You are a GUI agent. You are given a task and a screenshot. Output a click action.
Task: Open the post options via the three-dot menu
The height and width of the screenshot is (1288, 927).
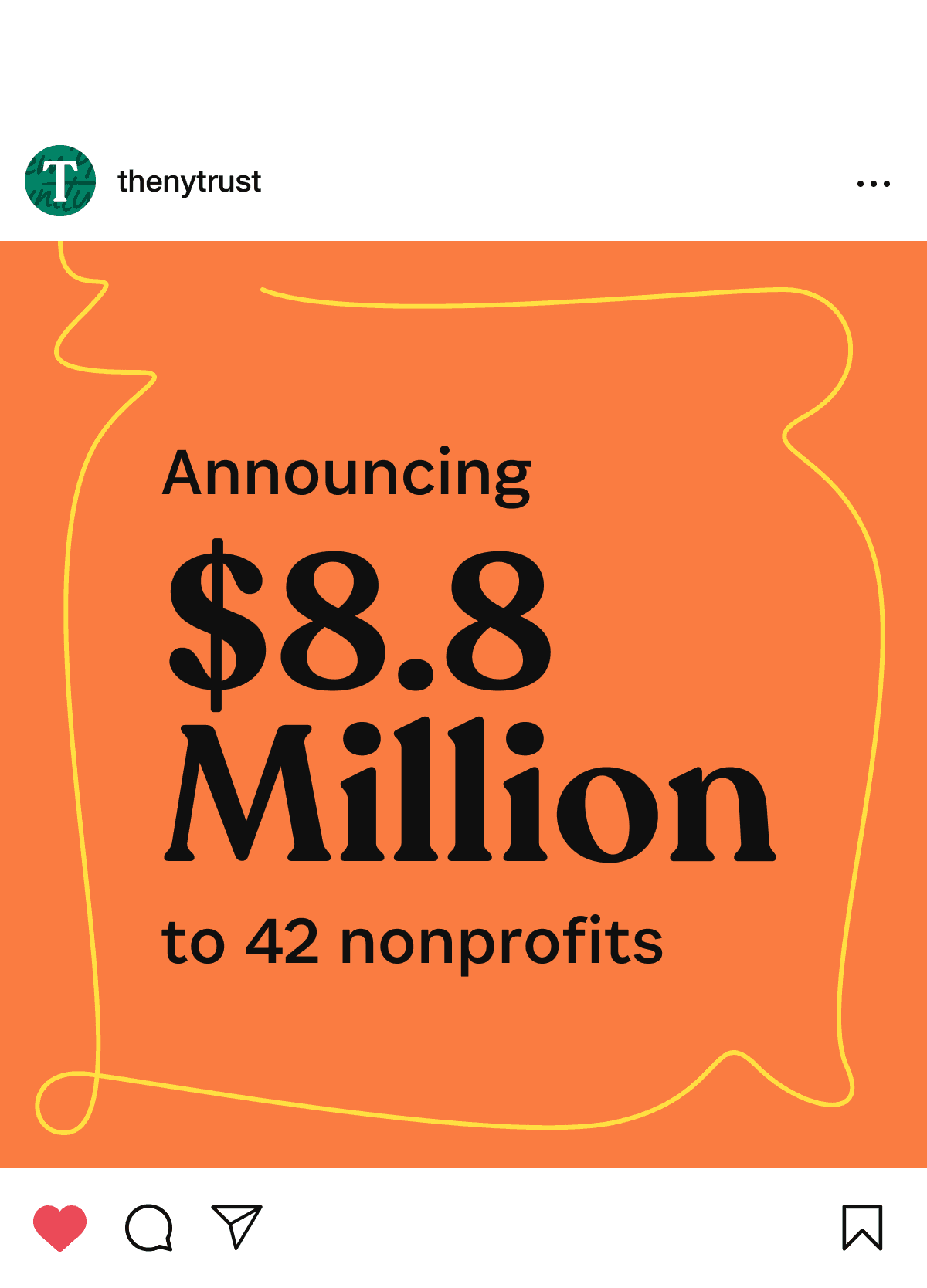coord(874,183)
